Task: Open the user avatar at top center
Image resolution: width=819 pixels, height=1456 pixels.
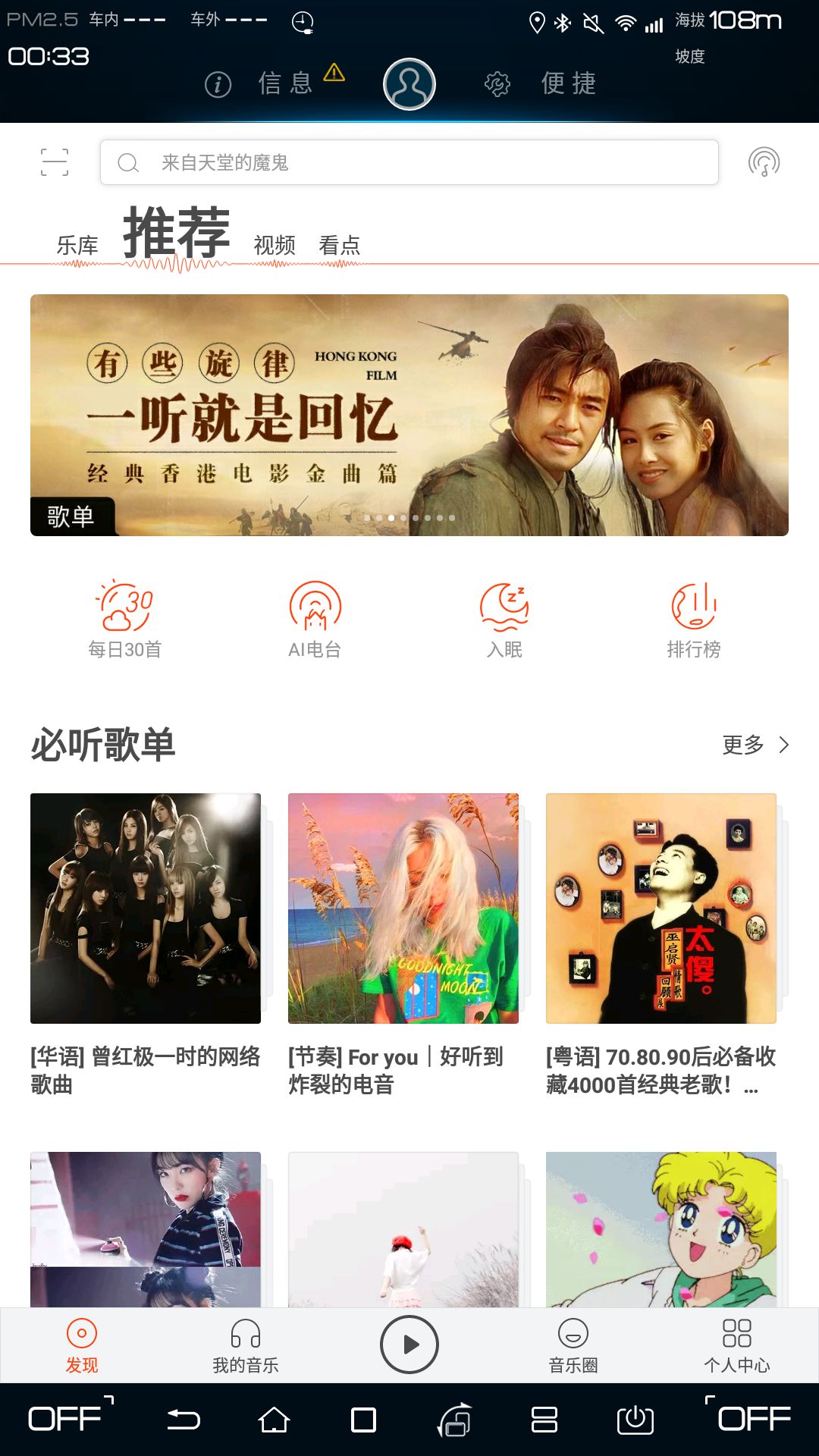Action: pos(408,85)
